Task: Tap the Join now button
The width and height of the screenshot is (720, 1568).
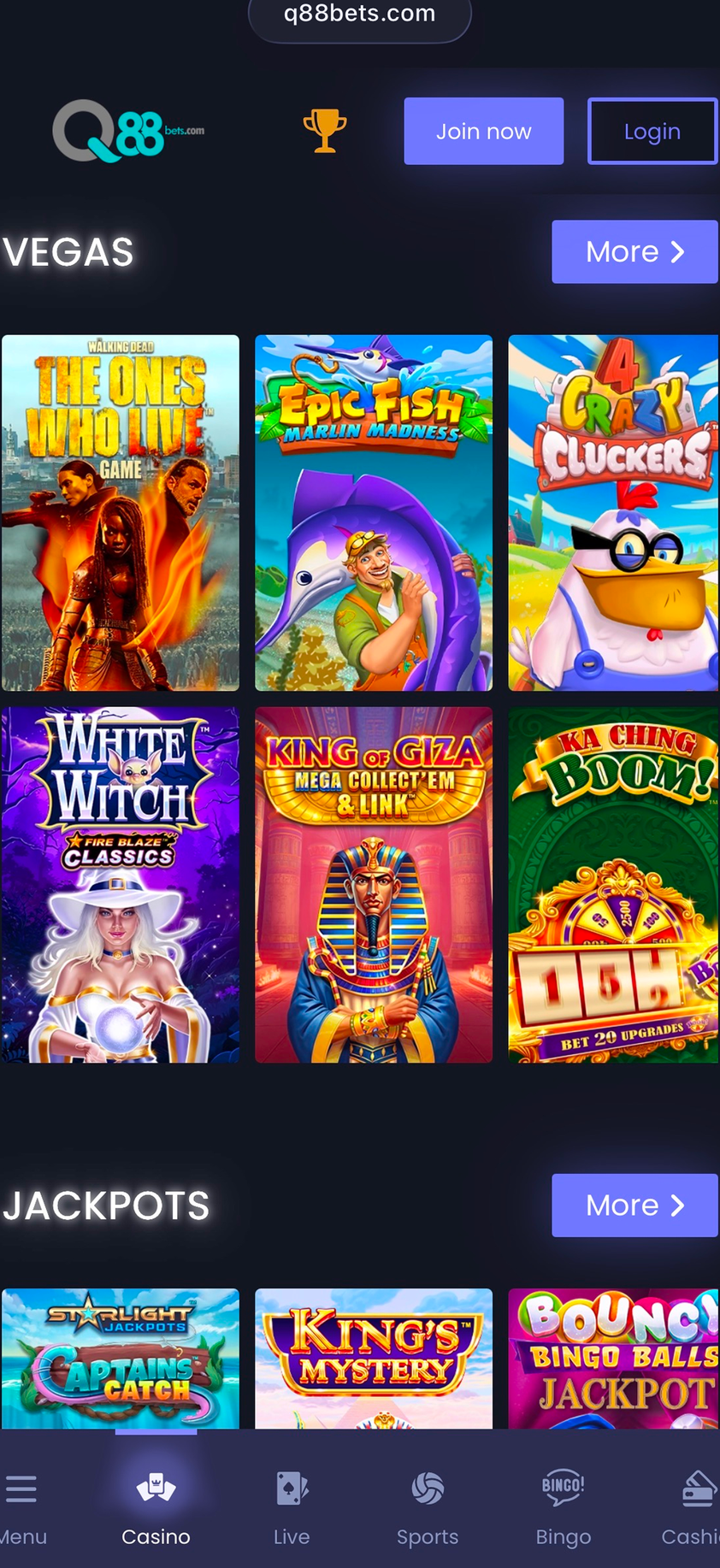Action: (483, 131)
